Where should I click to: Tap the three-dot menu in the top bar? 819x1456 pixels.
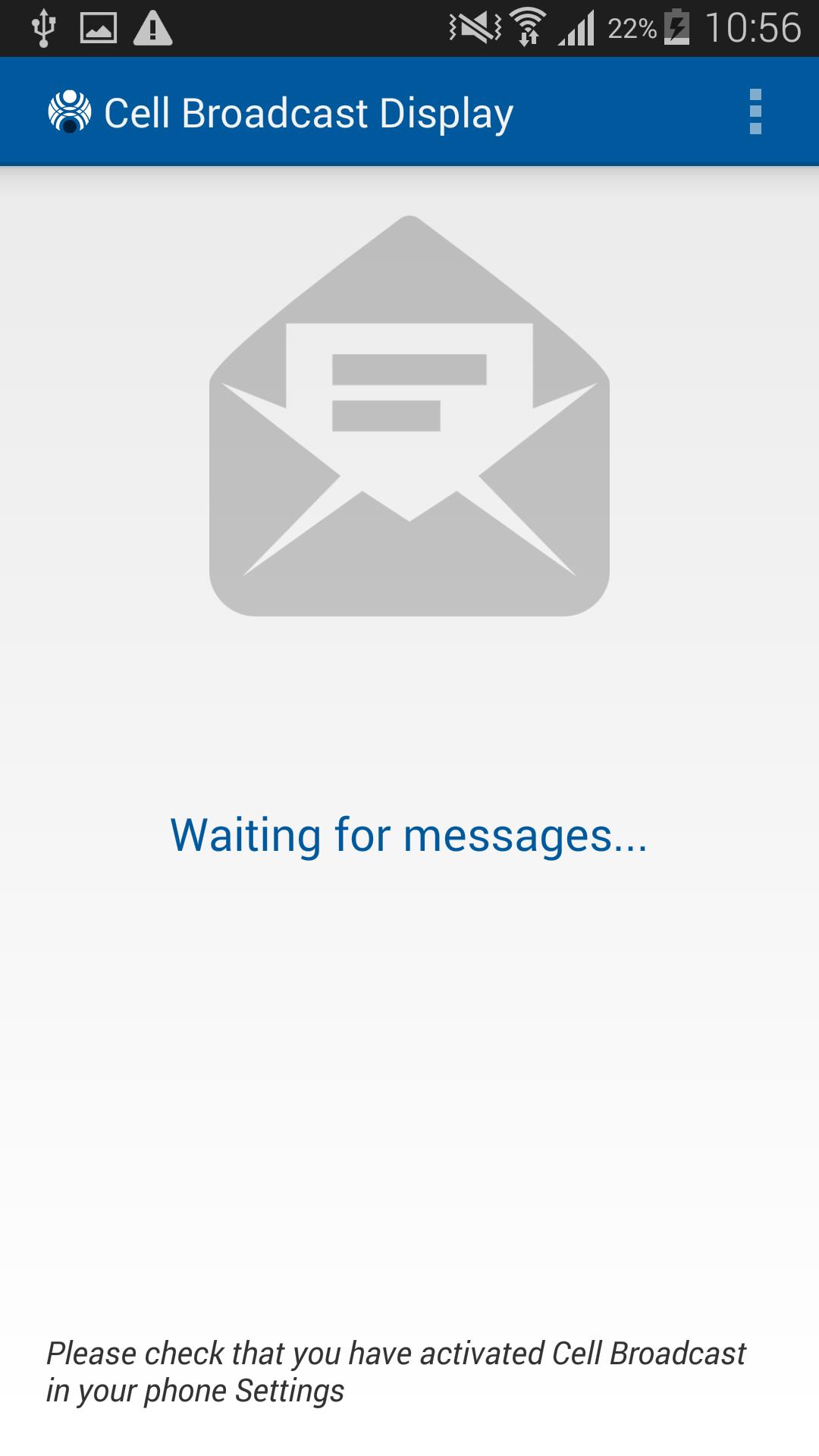pos(755,111)
